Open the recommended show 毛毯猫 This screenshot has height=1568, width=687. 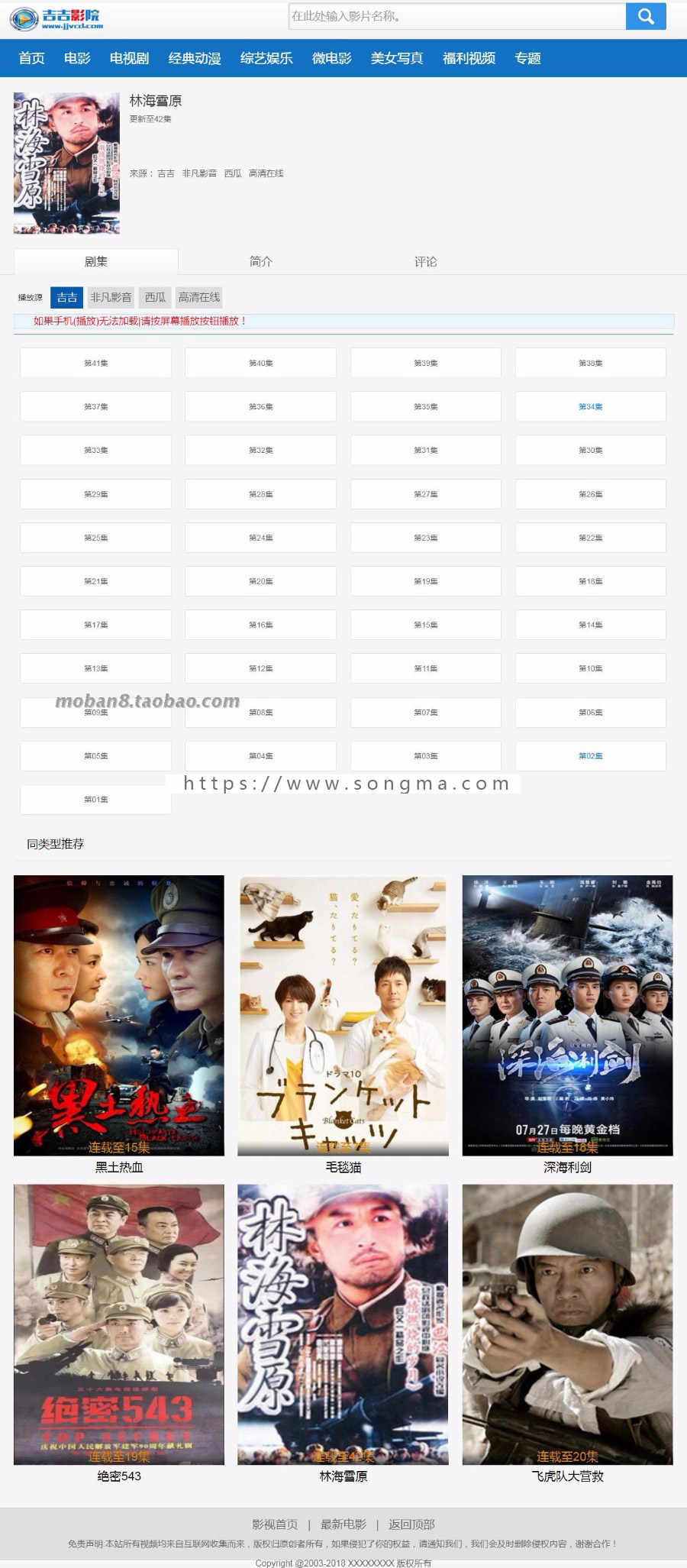click(x=343, y=1016)
